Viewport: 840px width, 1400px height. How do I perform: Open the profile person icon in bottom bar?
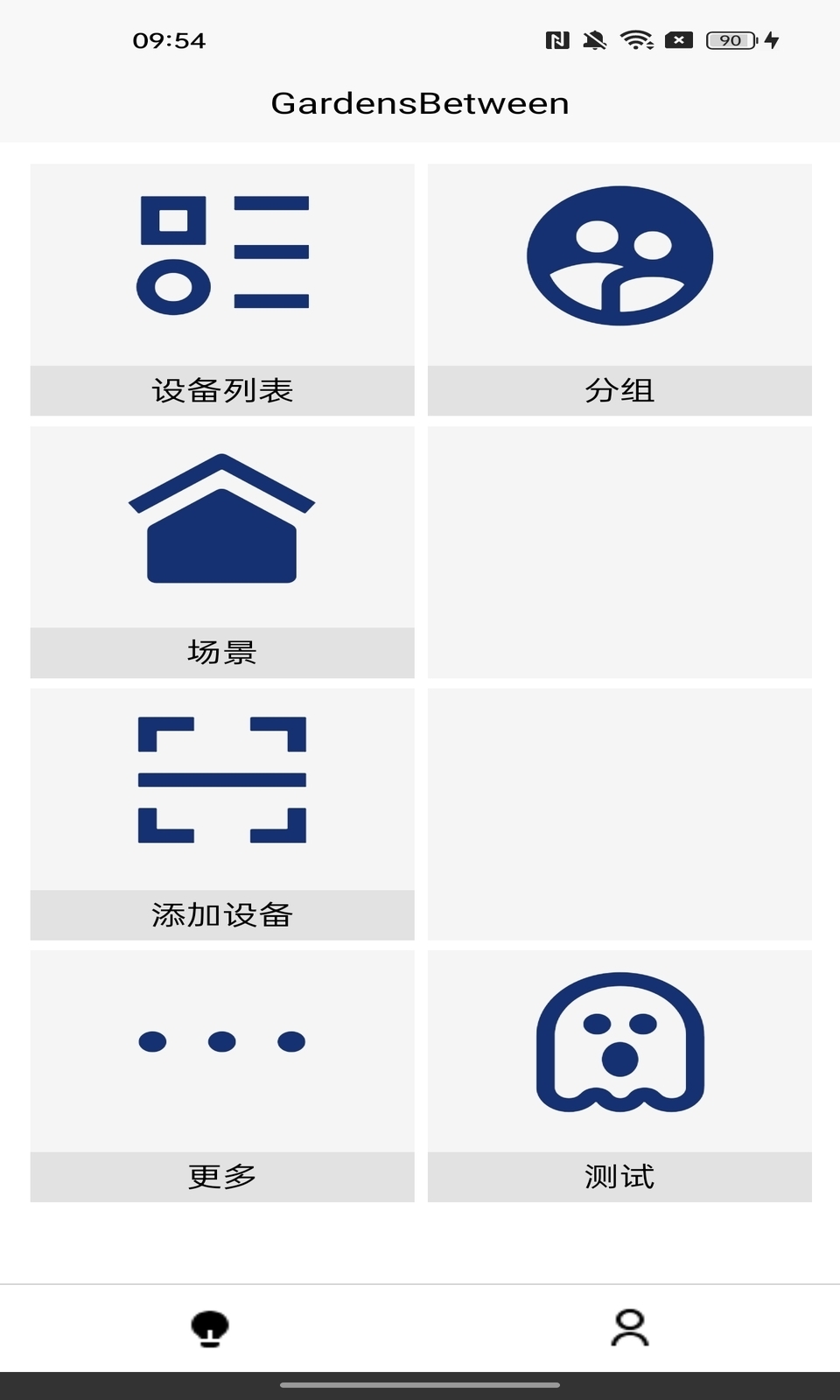coord(628,1328)
